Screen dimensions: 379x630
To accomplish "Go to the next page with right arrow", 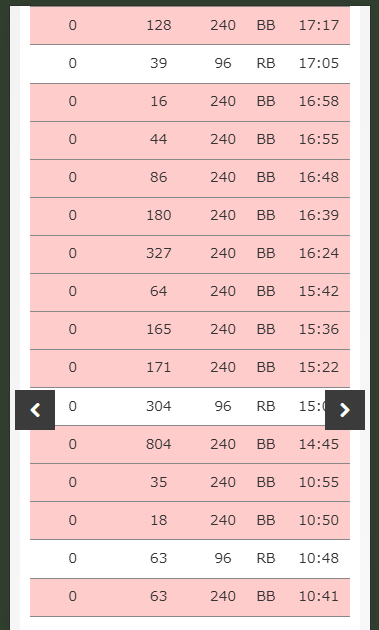I will pyautogui.click(x=345, y=410).
